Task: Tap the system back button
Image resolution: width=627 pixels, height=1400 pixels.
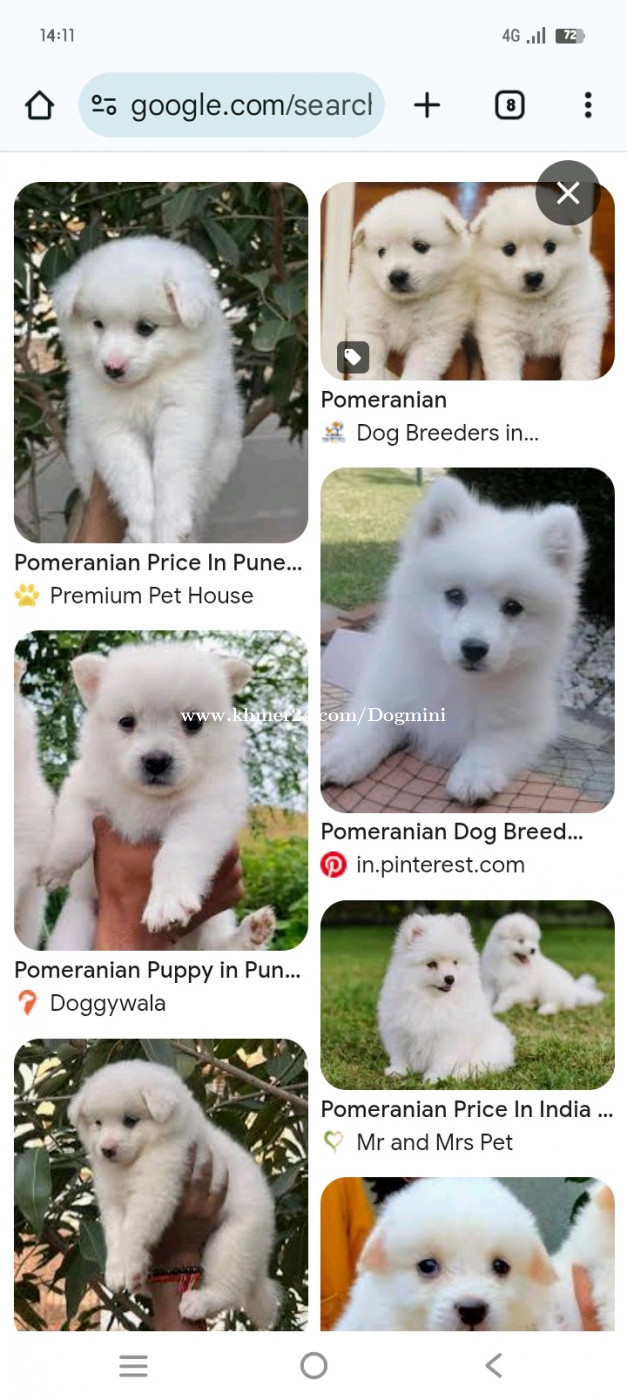Action: click(493, 1365)
